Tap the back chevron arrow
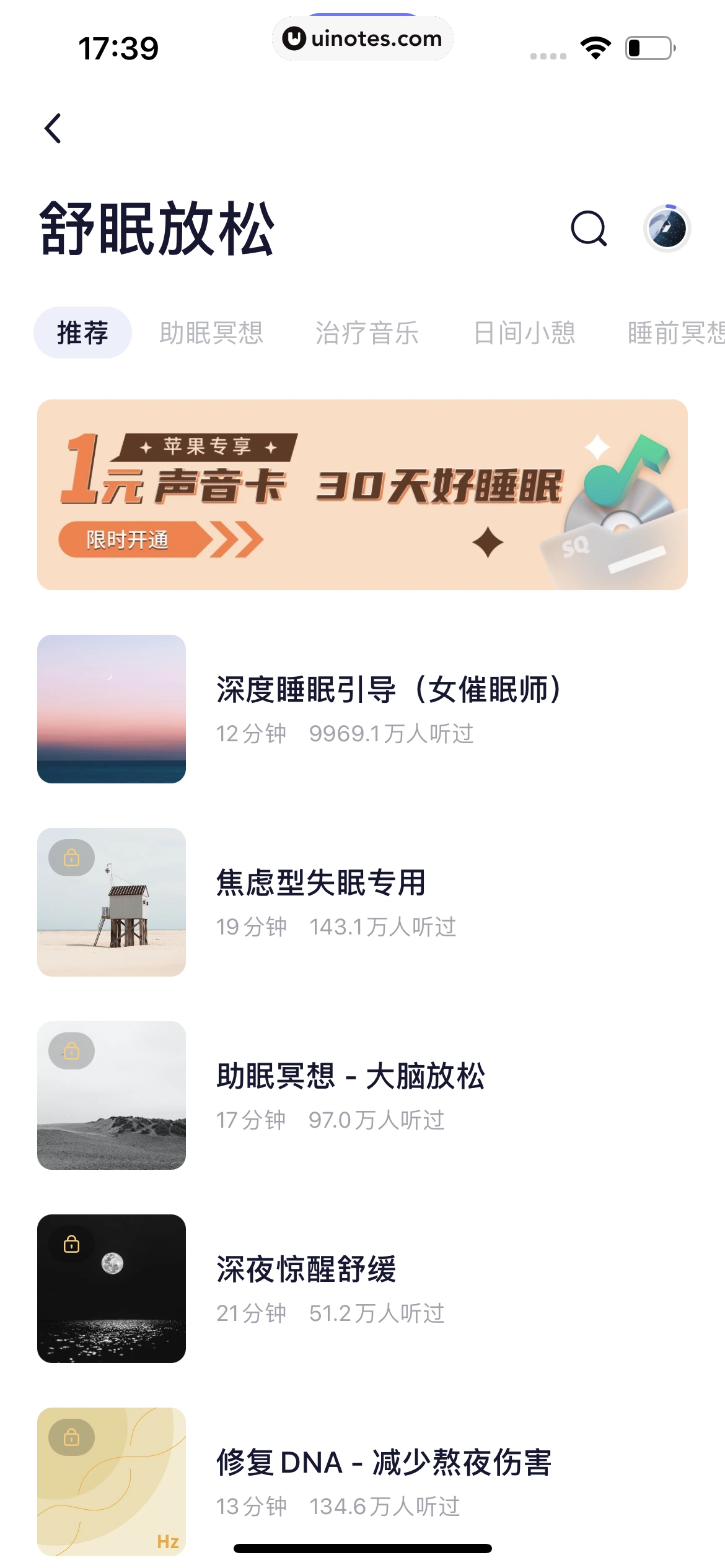The height and width of the screenshot is (1568, 725). coord(53,126)
